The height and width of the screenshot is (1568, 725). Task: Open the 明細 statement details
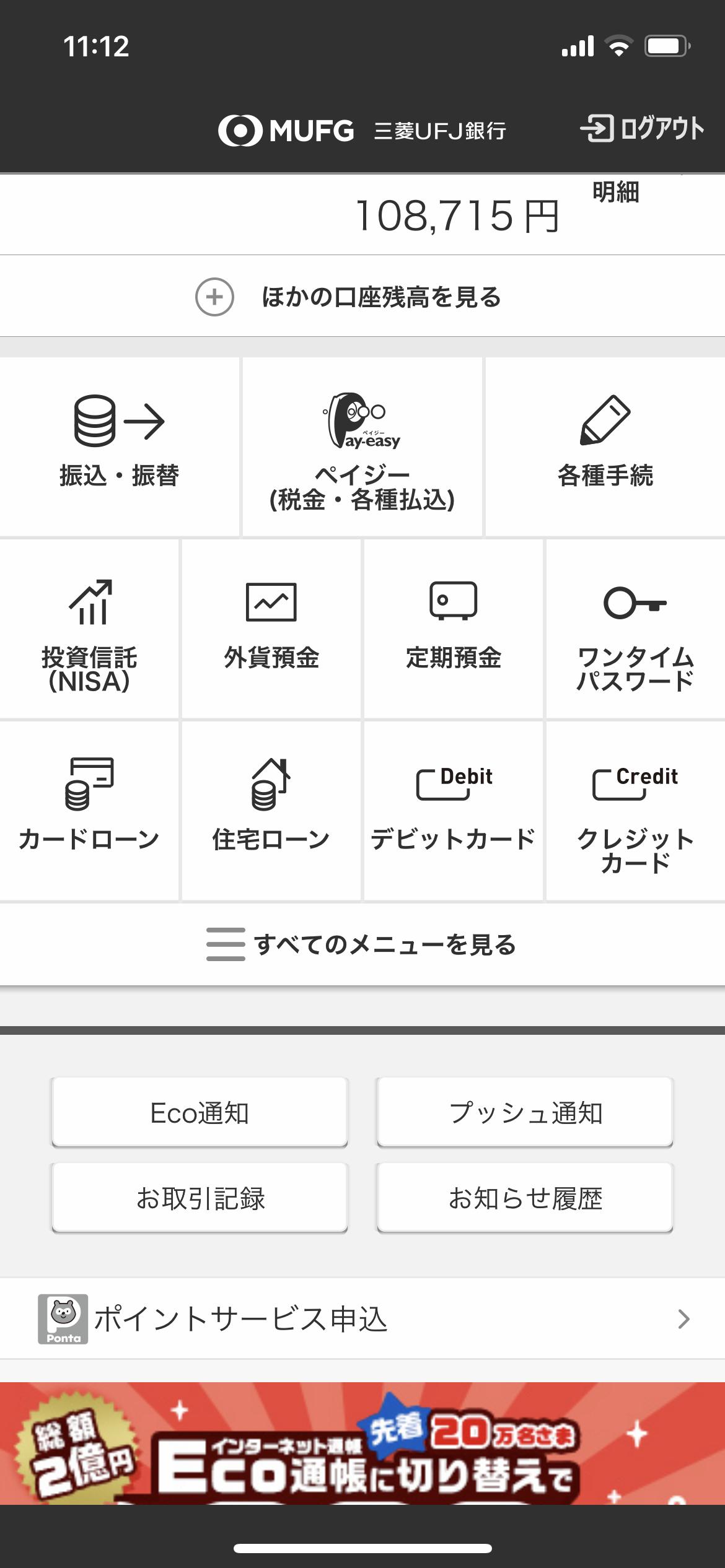pos(615,192)
